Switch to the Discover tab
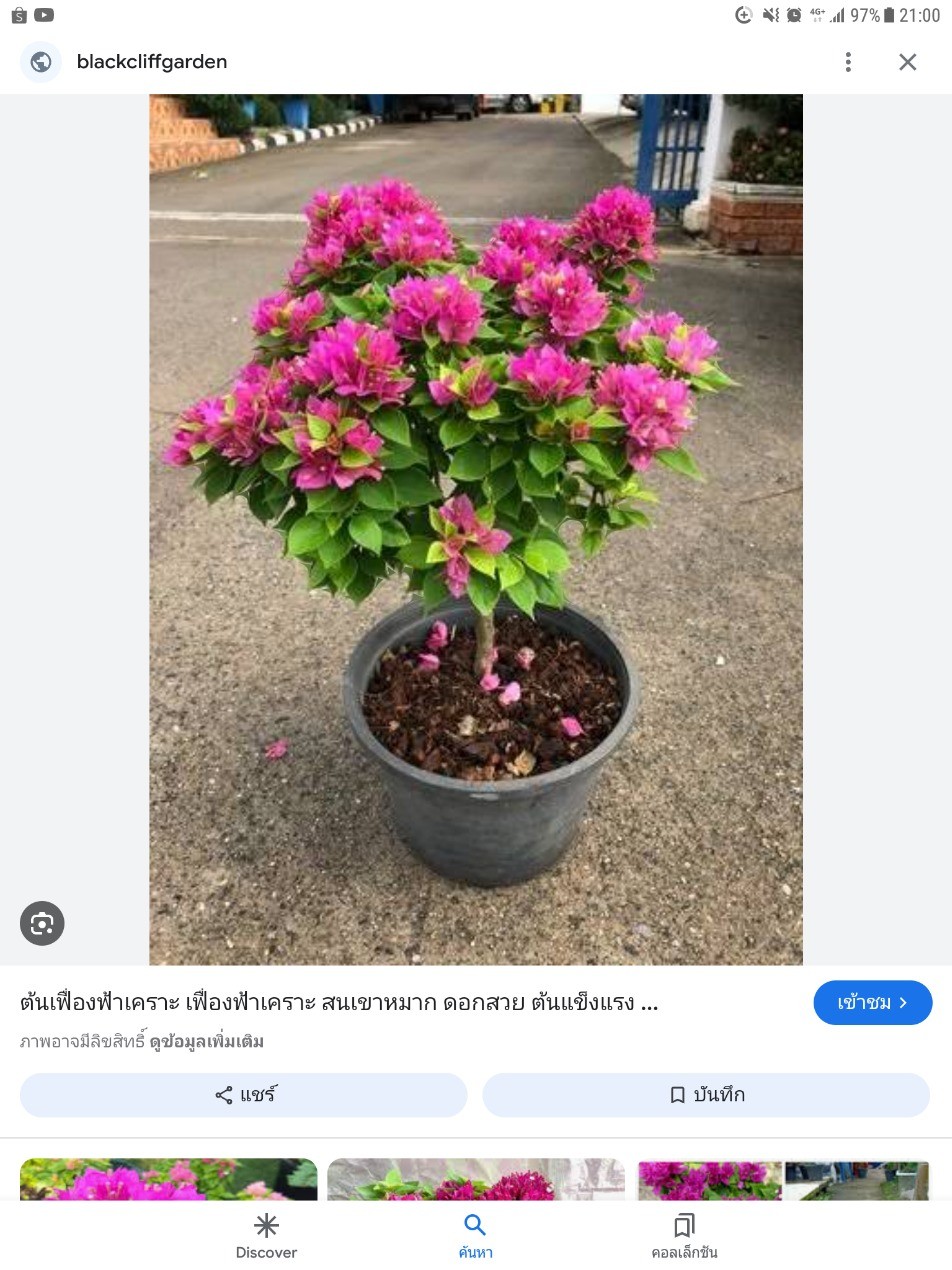 point(266,1236)
